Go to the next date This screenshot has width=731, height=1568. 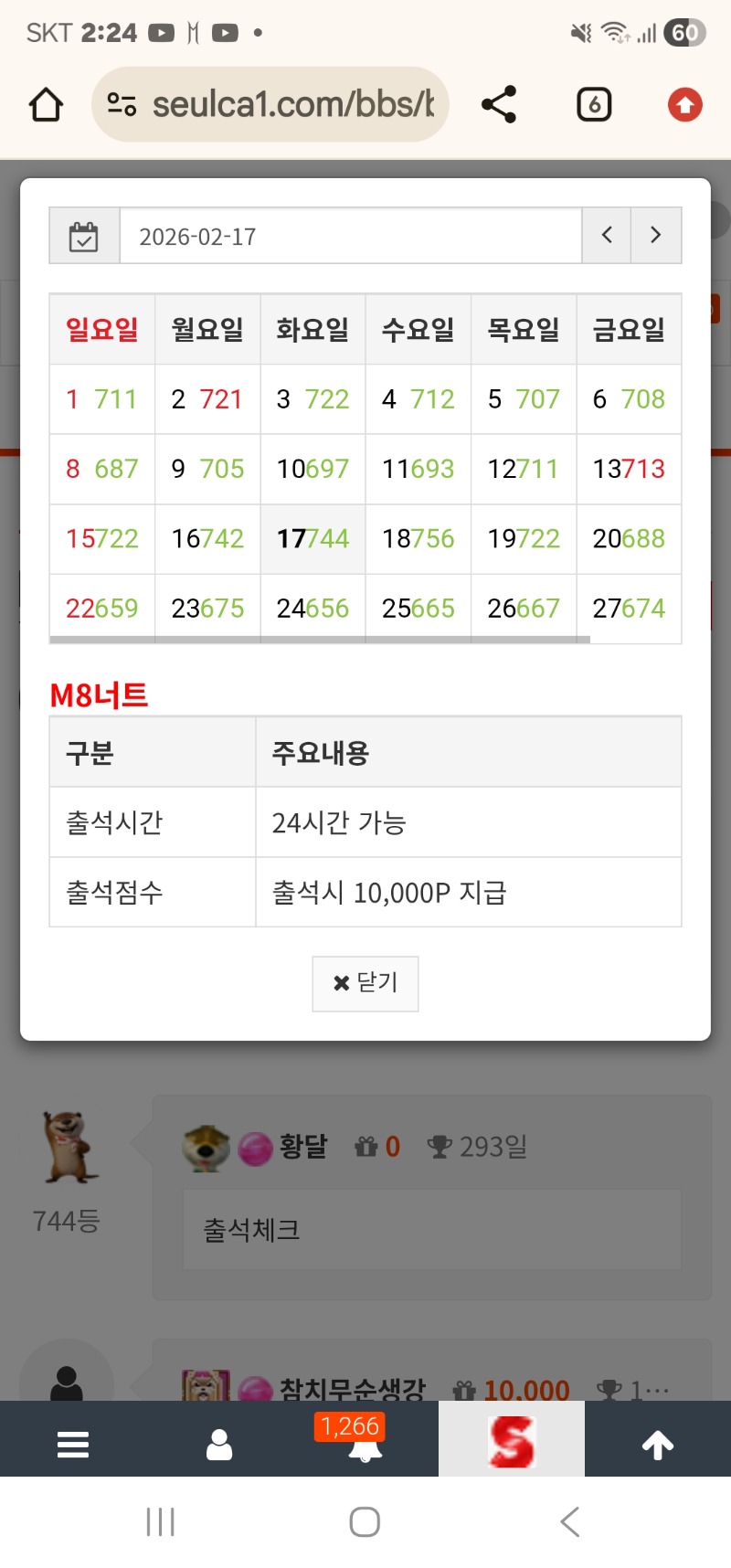[x=656, y=236]
